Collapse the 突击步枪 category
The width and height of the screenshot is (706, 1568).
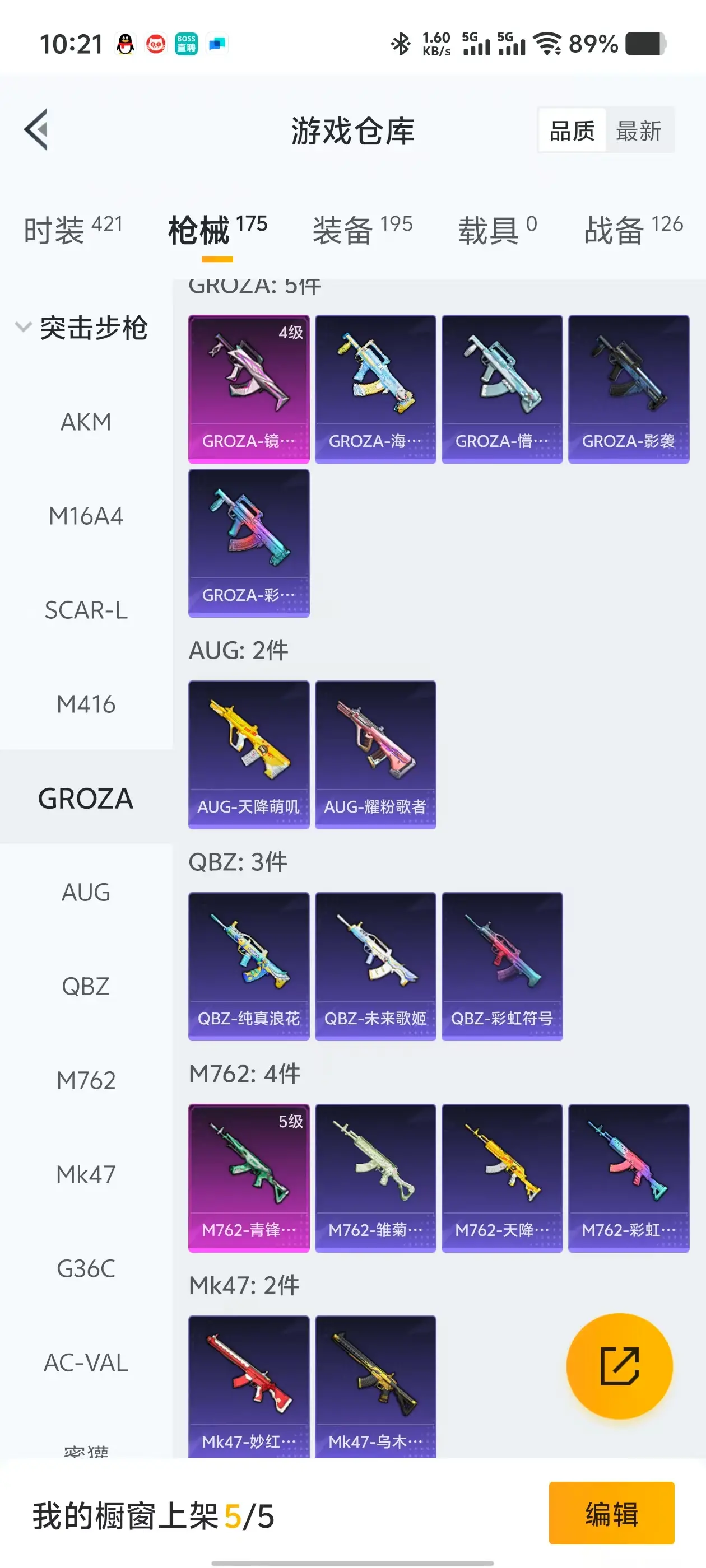click(x=23, y=328)
